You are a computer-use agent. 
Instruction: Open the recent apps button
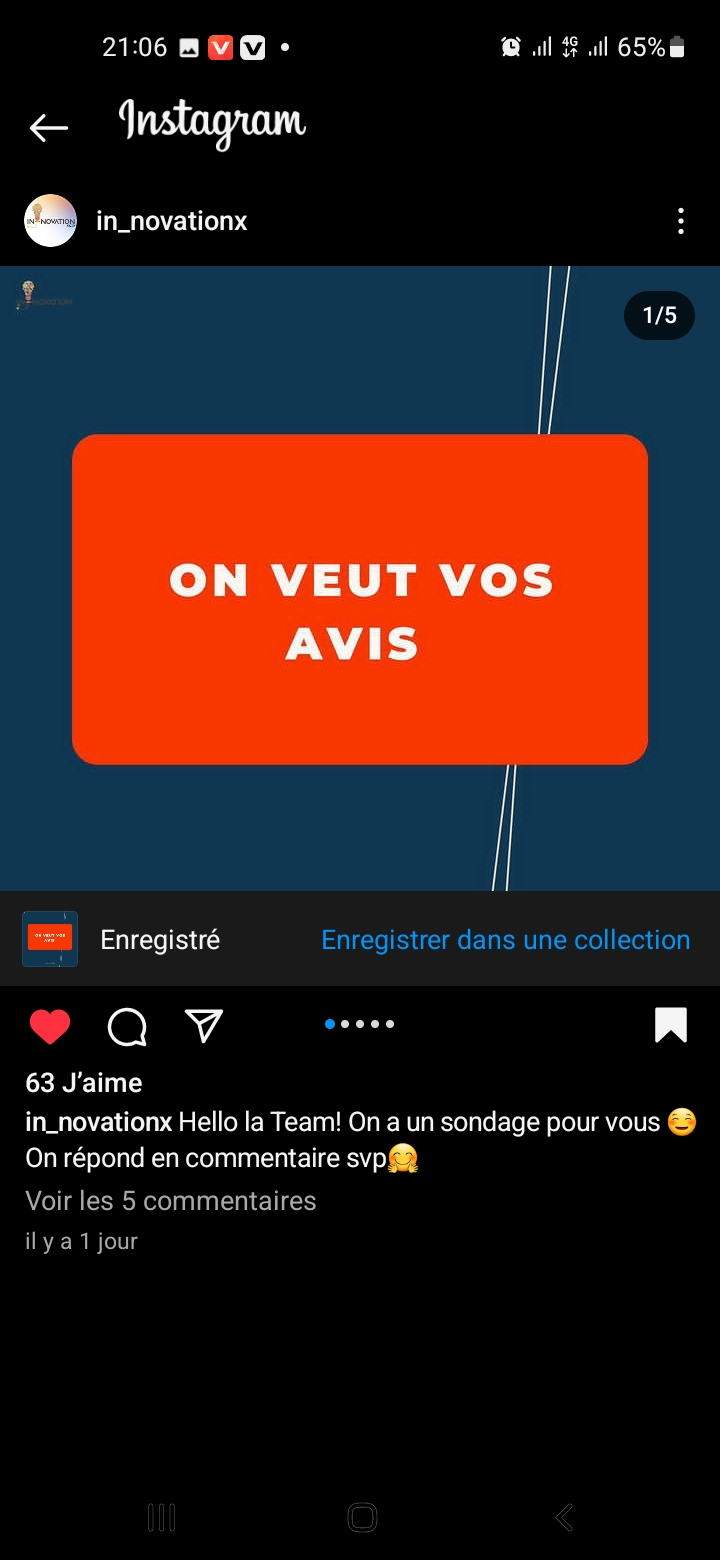click(x=161, y=1517)
